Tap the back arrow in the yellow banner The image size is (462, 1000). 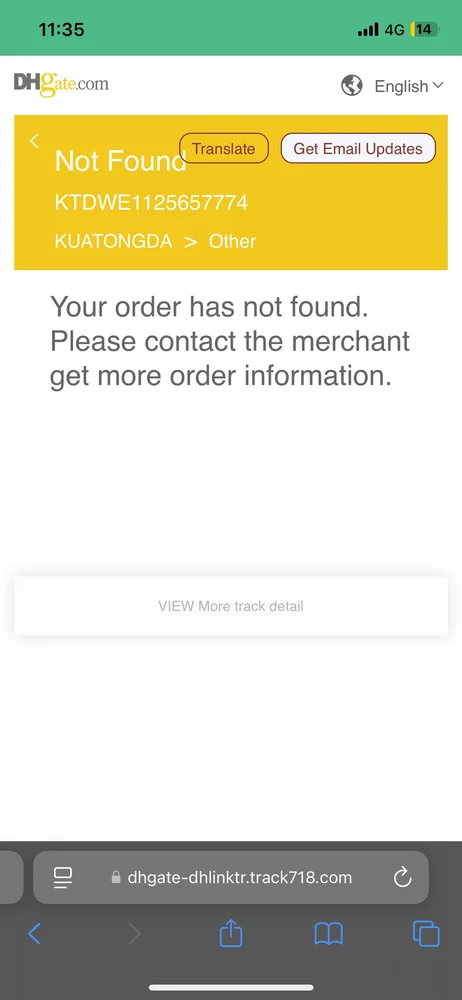click(34, 141)
